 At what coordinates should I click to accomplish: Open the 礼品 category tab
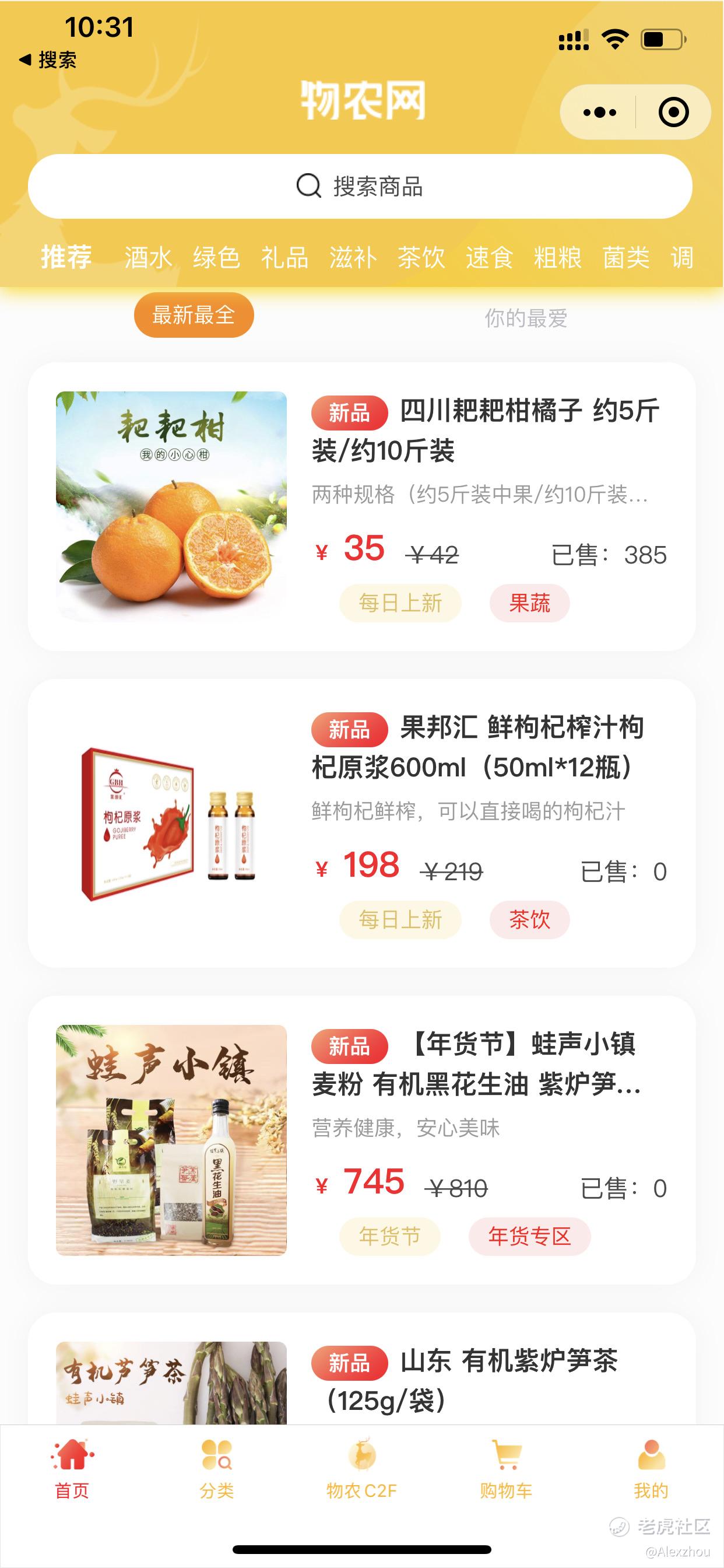(x=284, y=257)
